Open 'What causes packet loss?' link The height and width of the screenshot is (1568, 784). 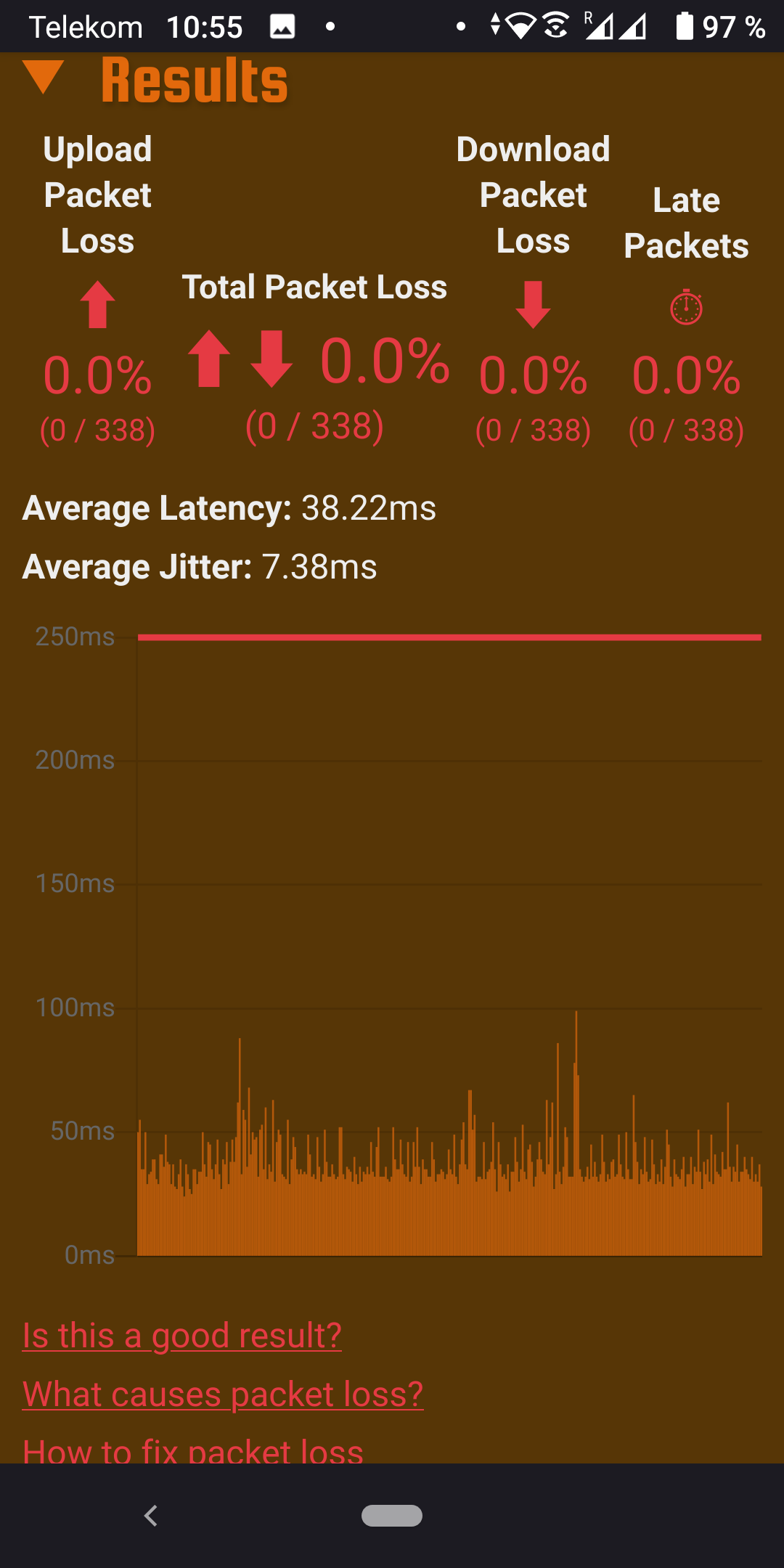click(x=223, y=1395)
